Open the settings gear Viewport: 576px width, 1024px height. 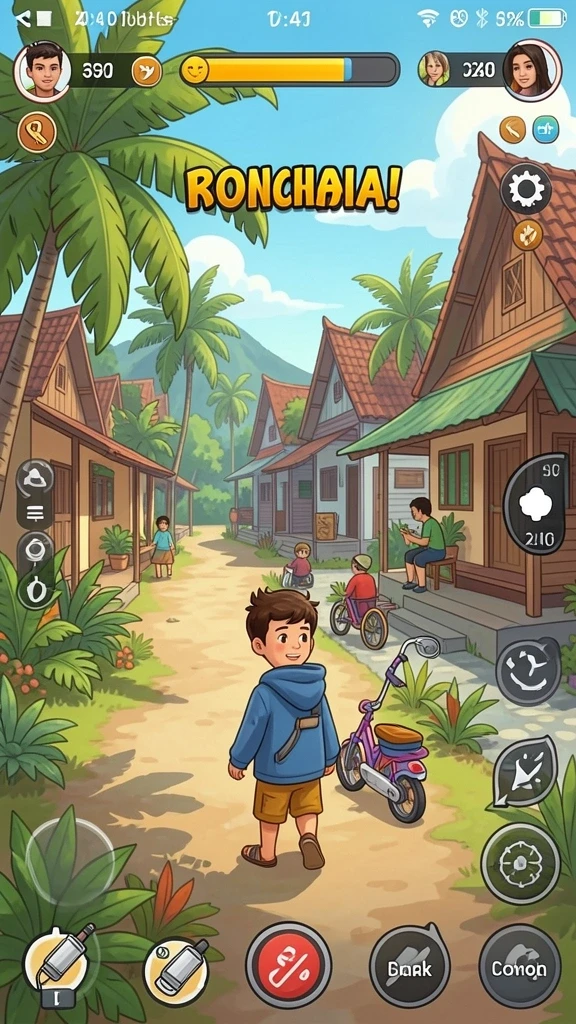point(526,190)
